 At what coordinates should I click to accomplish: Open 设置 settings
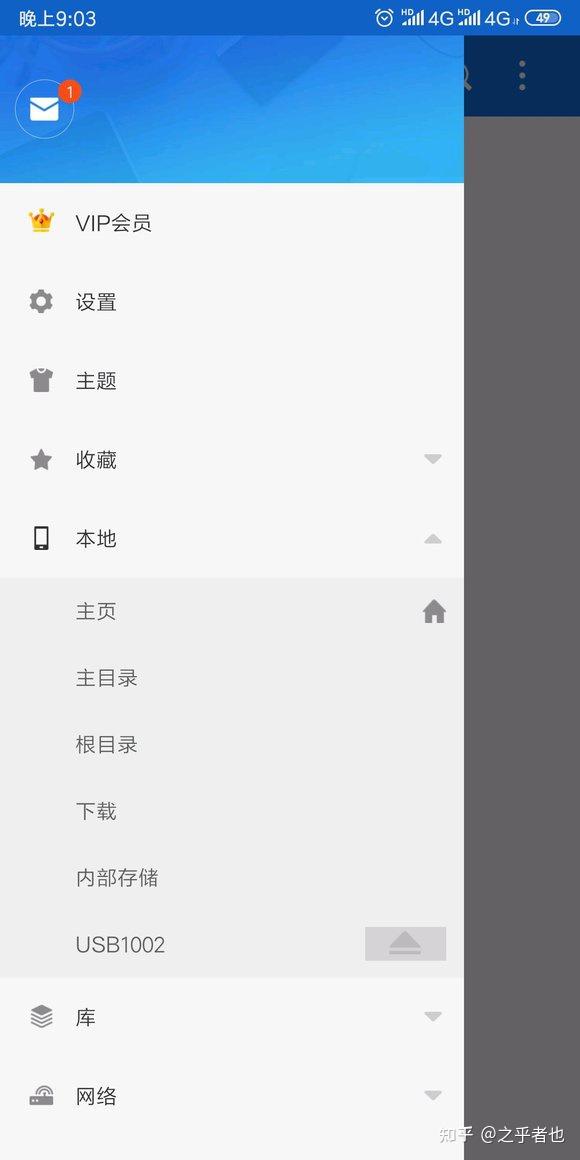coord(232,302)
